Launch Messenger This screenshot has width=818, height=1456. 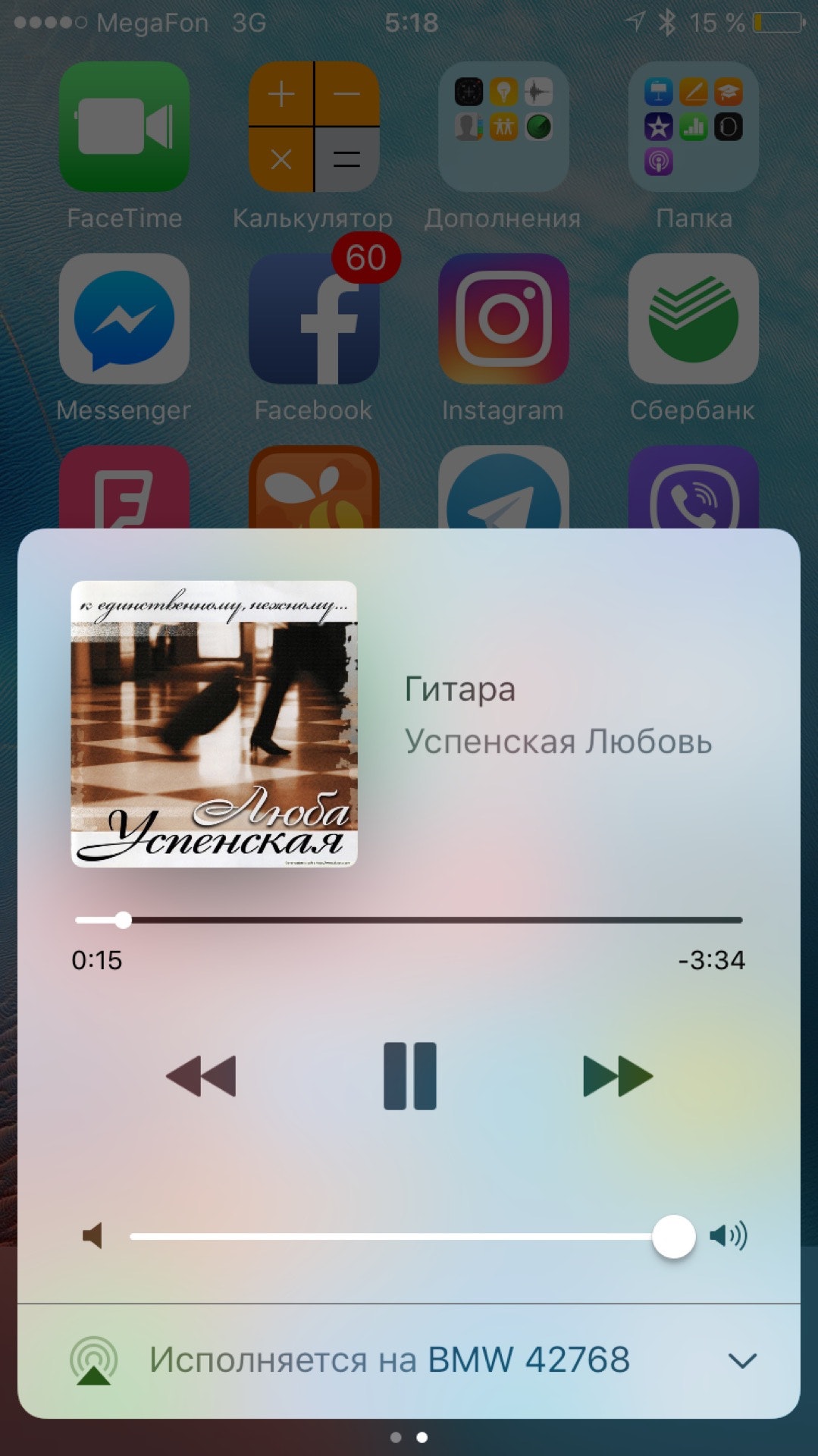click(124, 318)
